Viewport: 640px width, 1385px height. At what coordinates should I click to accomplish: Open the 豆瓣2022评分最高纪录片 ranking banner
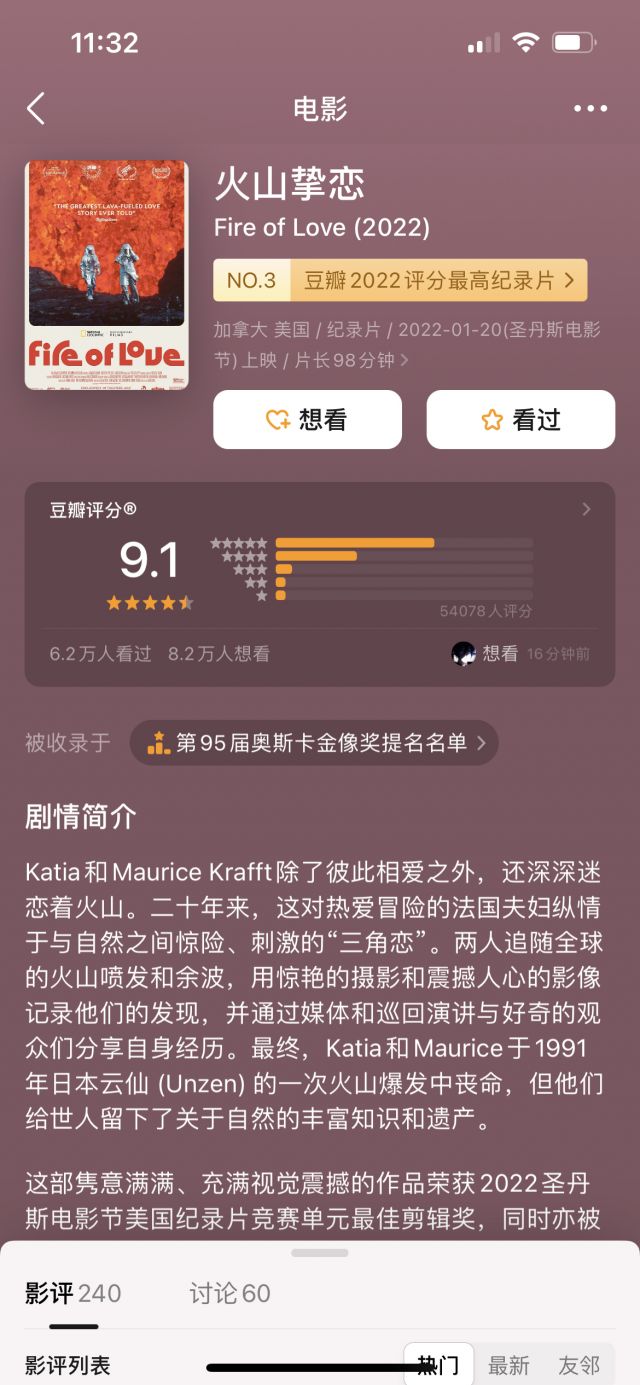pyautogui.click(x=400, y=281)
